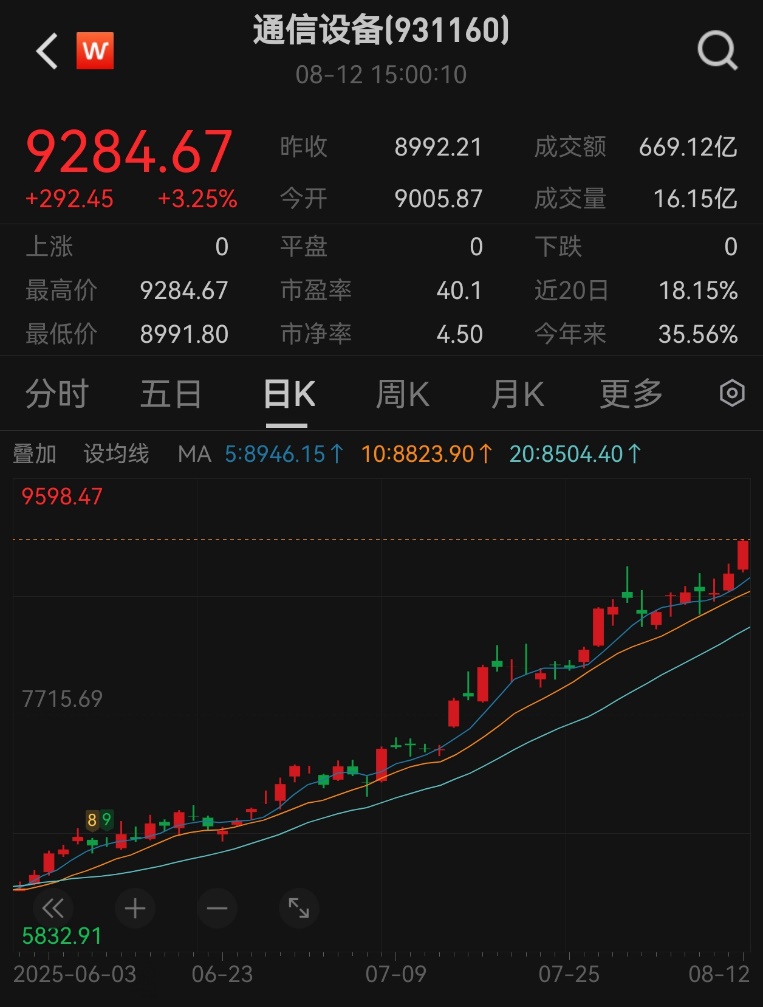
Task: Go back using the top-left arrow
Action: pyautogui.click(x=47, y=51)
